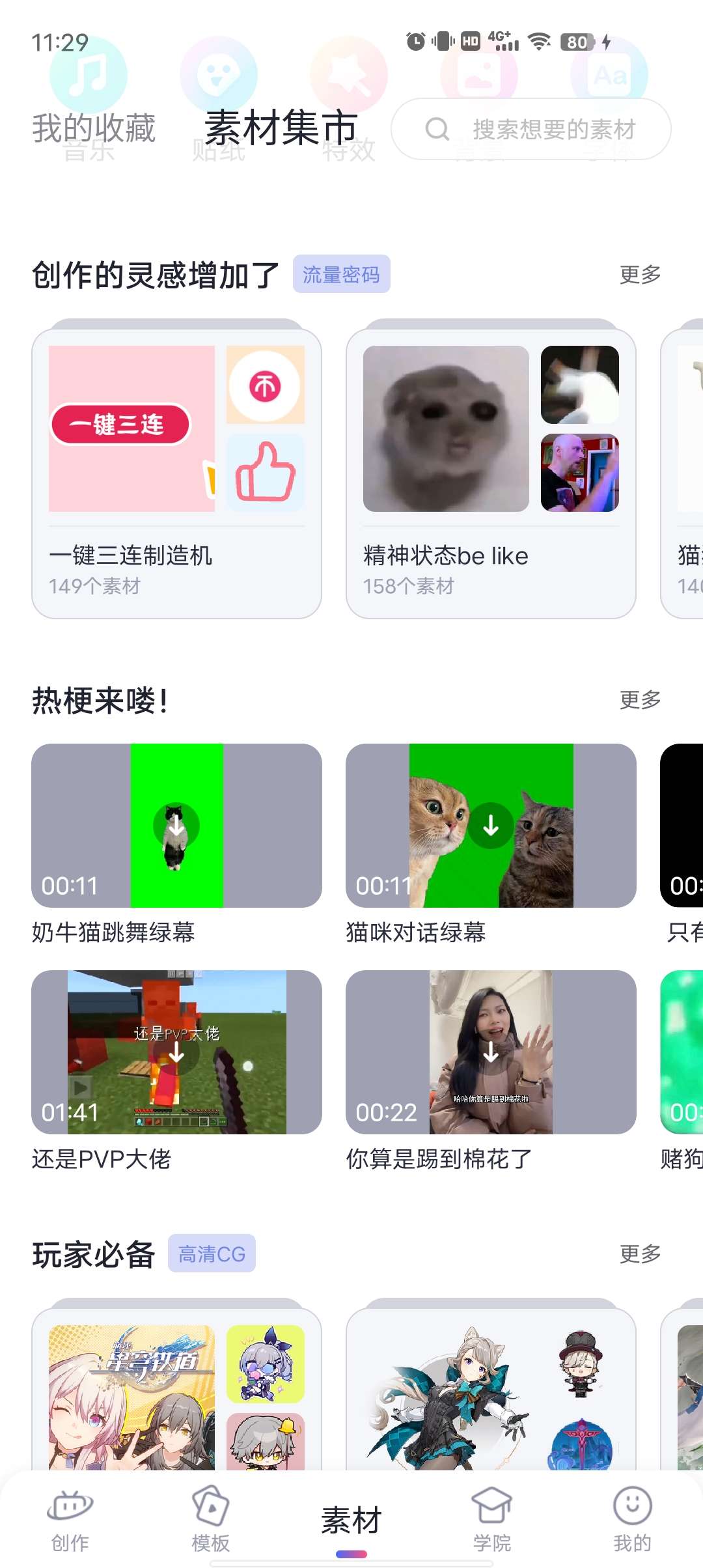Screen dimensions: 703x1568
Task: Show 更多 in the 热梗来喽 section
Action: coord(640,700)
